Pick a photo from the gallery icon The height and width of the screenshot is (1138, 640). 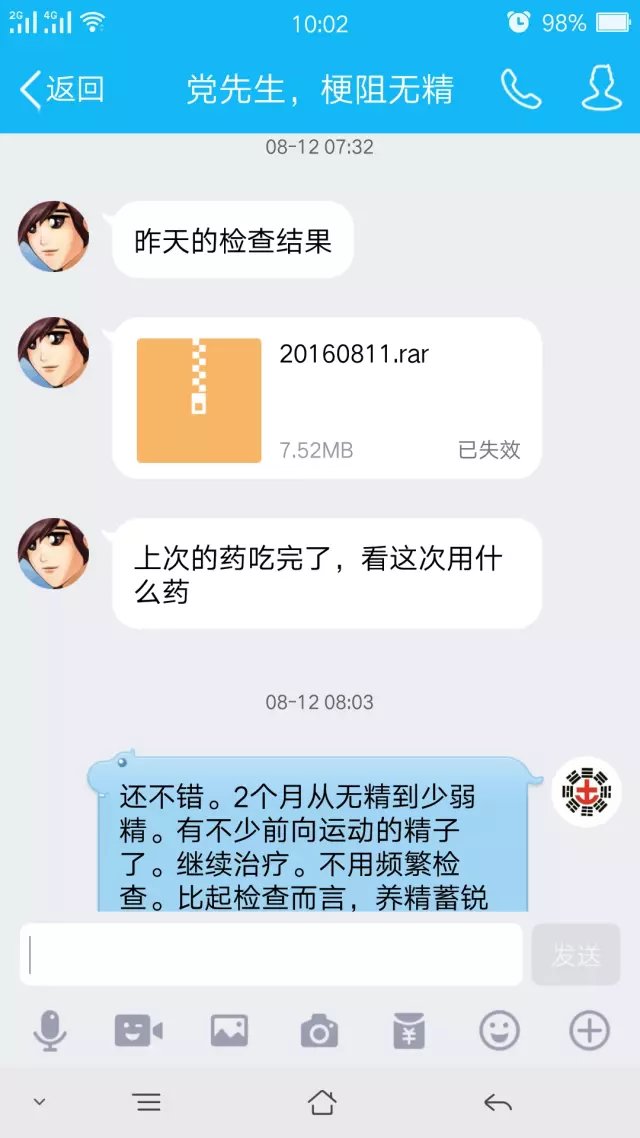pyautogui.click(x=229, y=1031)
